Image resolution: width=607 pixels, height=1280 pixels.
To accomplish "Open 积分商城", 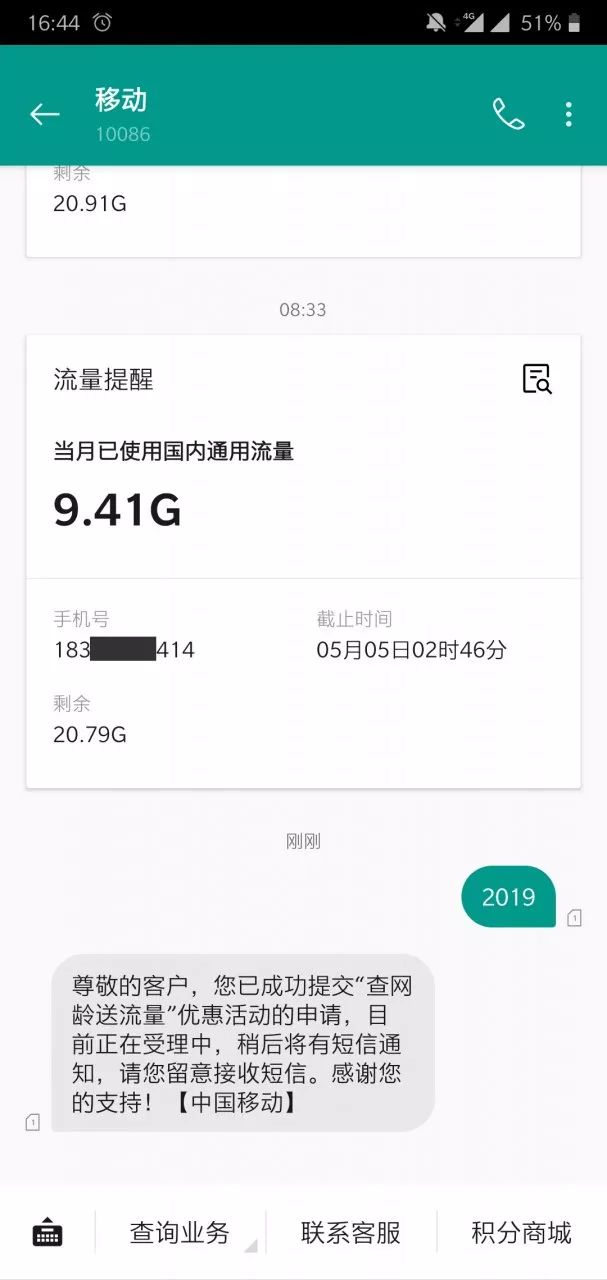I will pyautogui.click(x=521, y=1233).
